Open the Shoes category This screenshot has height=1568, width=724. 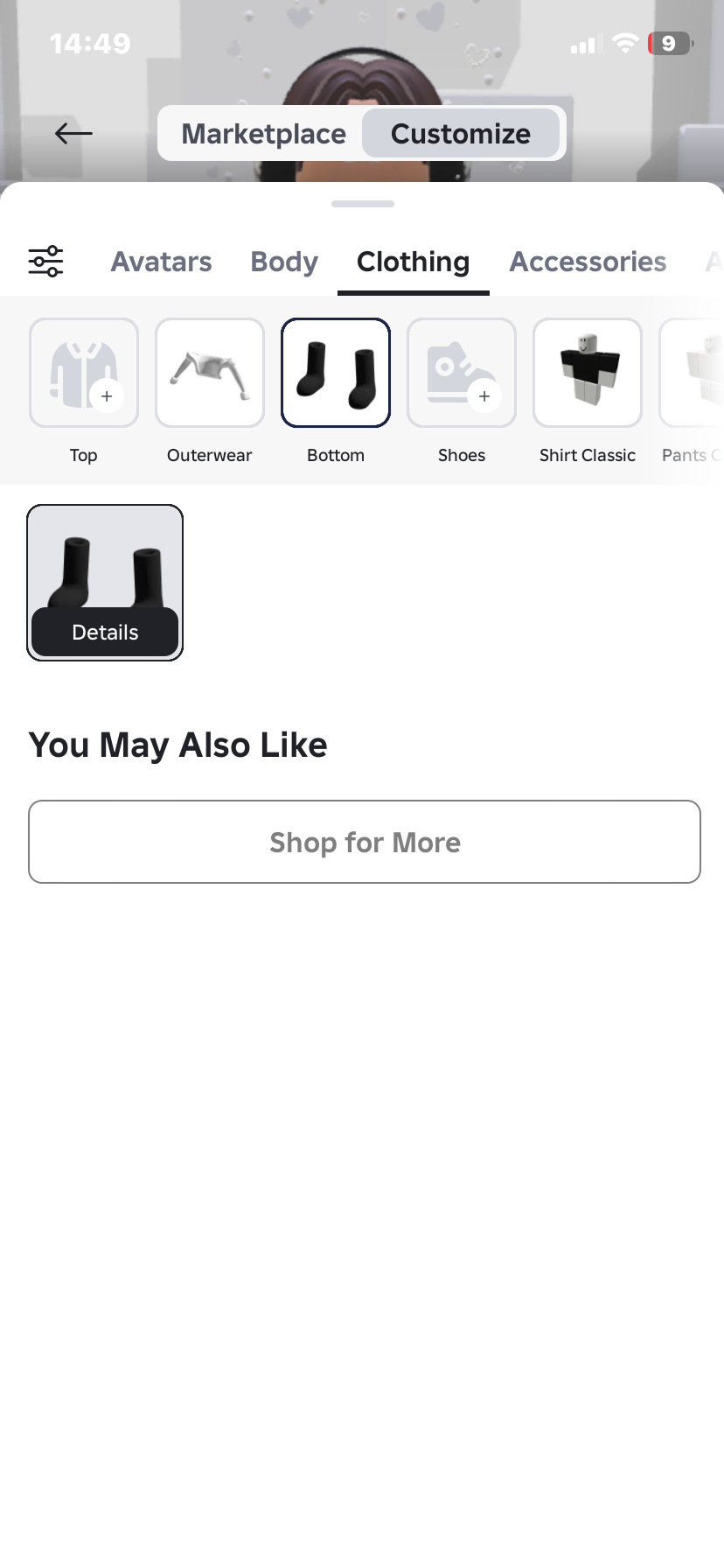[462, 374]
